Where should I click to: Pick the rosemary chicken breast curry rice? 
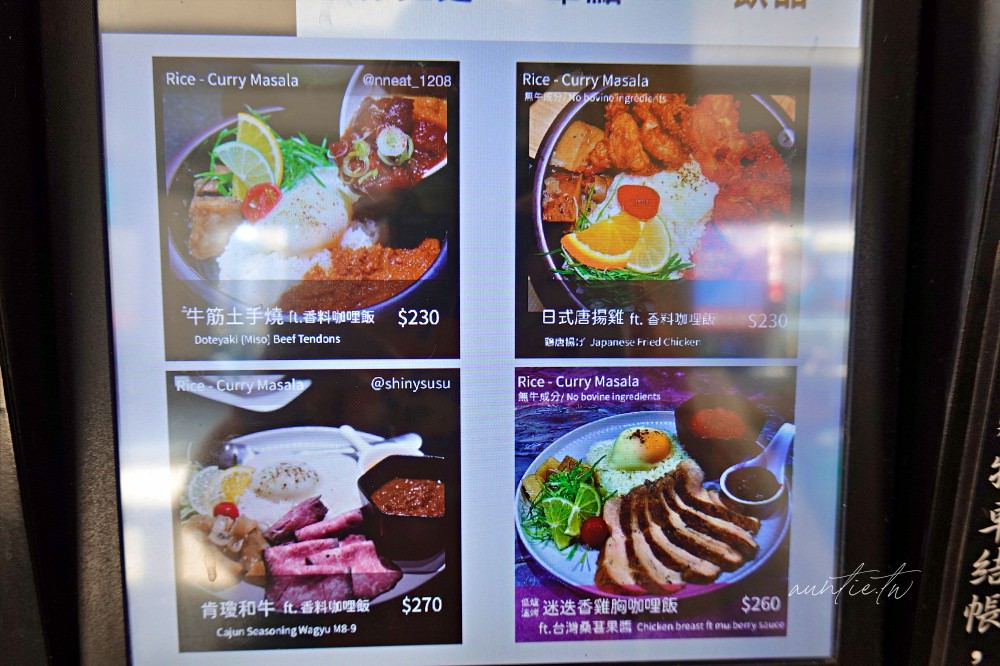[x=654, y=503]
